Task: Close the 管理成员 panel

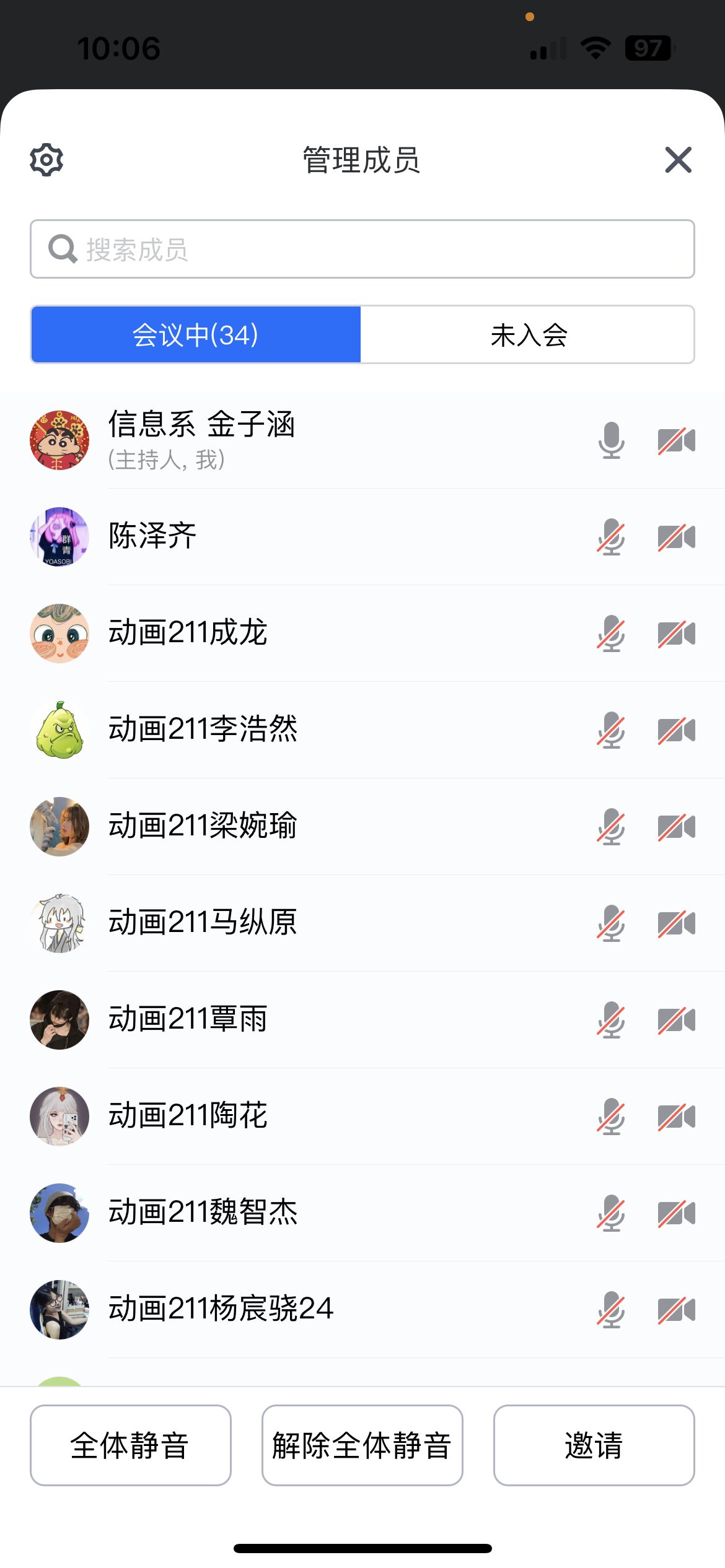Action: pyautogui.click(x=678, y=160)
